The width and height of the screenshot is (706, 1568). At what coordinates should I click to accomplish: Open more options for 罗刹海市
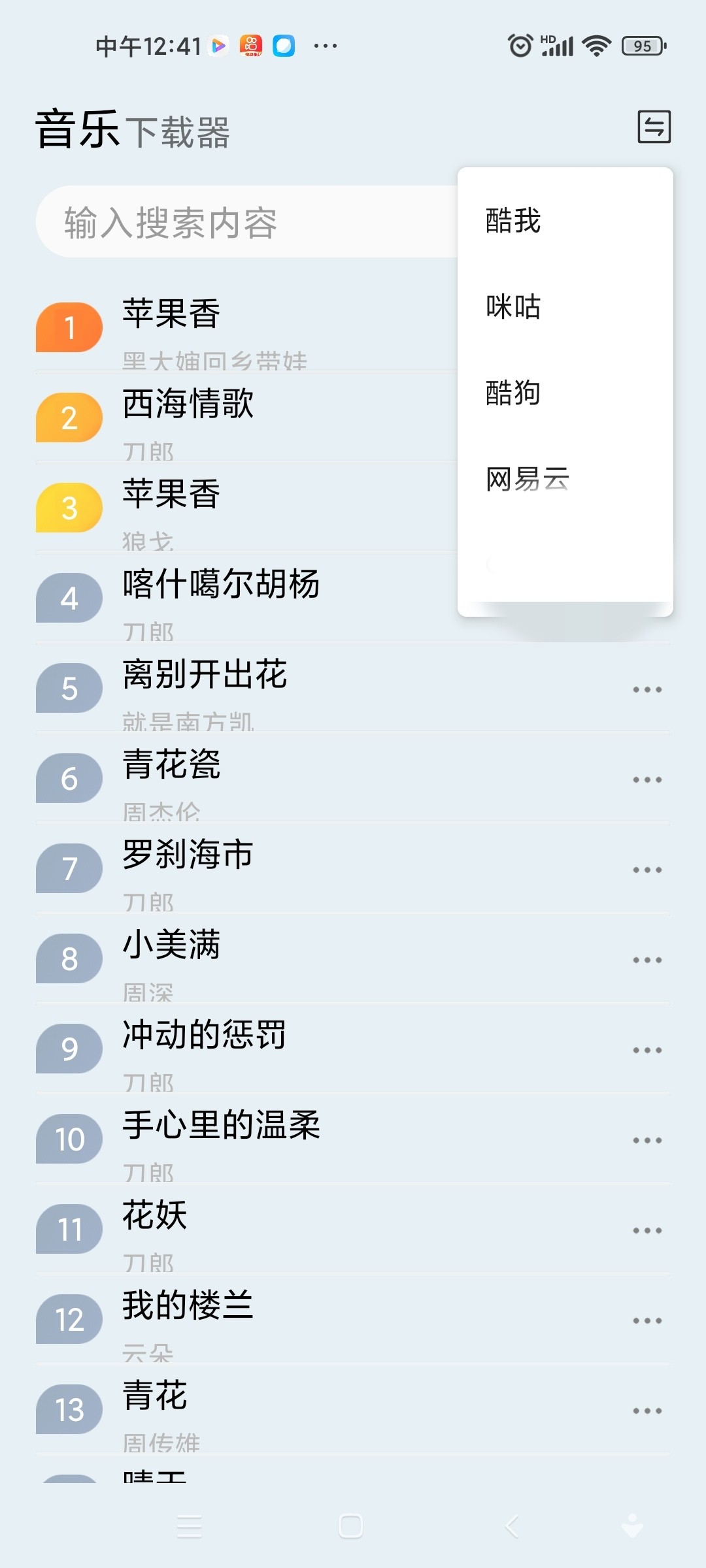pyautogui.click(x=647, y=870)
